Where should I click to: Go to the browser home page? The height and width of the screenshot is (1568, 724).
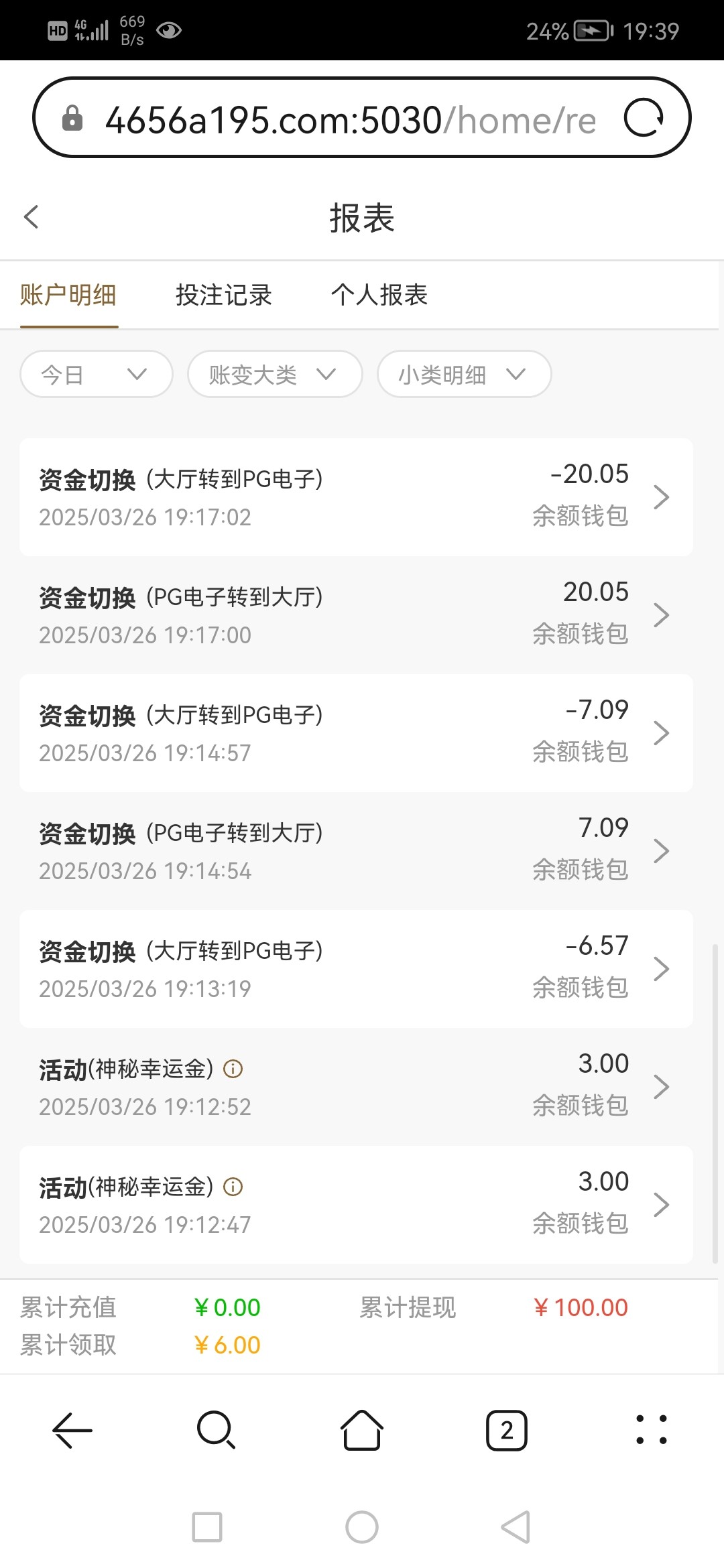click(362, 1430)
